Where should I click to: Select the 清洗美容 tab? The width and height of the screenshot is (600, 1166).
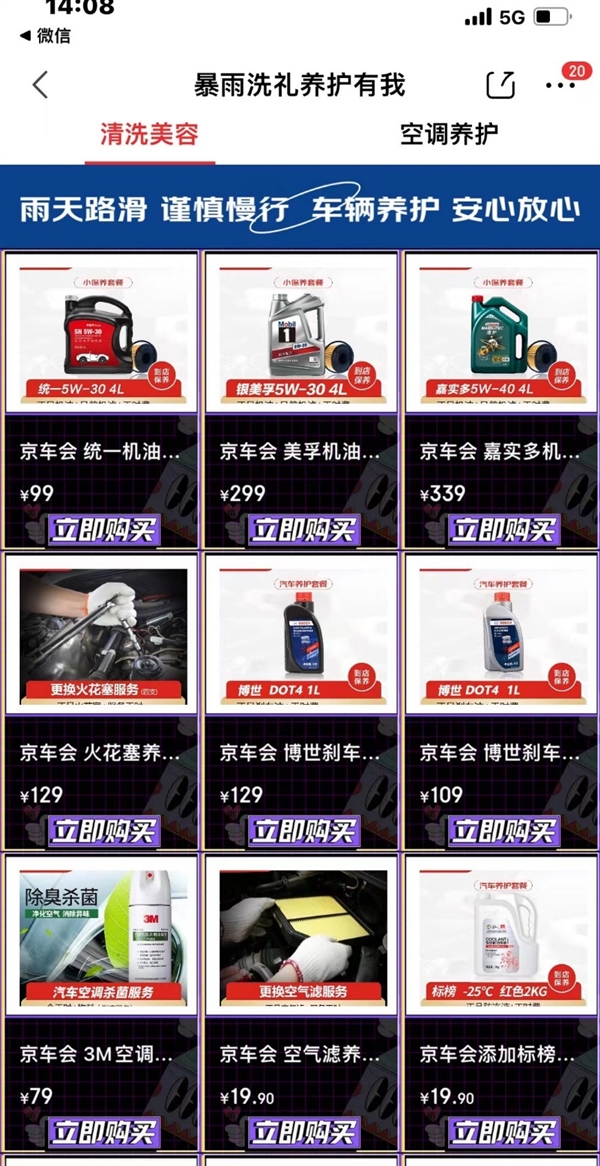(149, 134)
